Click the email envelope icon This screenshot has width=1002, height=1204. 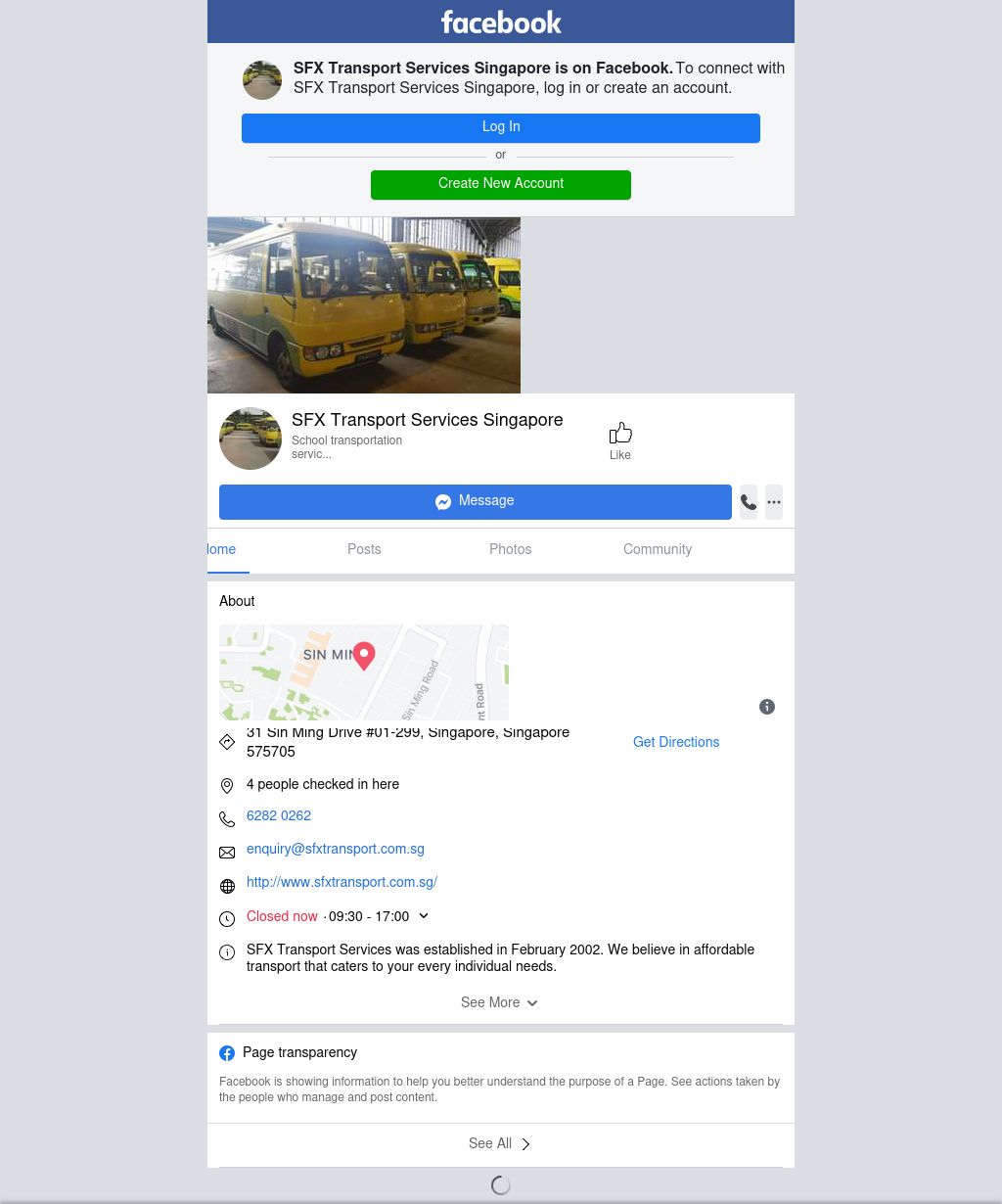coord(227,852)
